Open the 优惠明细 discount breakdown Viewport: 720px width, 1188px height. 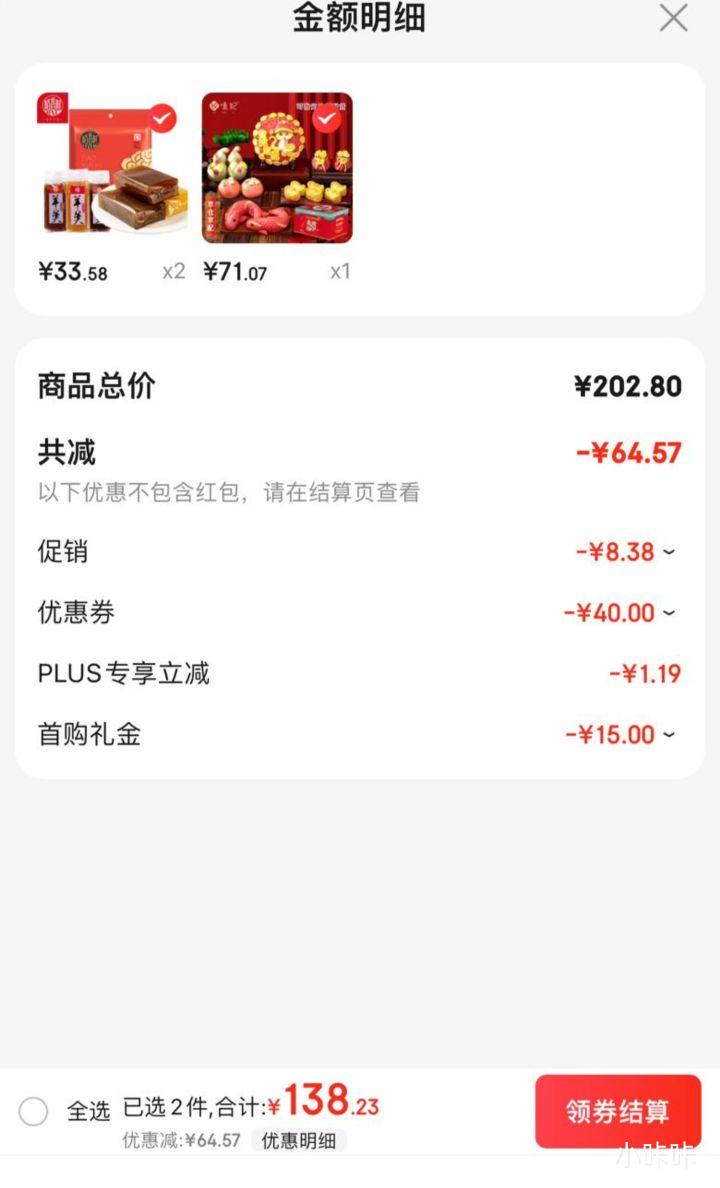click(x=301, y=1140)
